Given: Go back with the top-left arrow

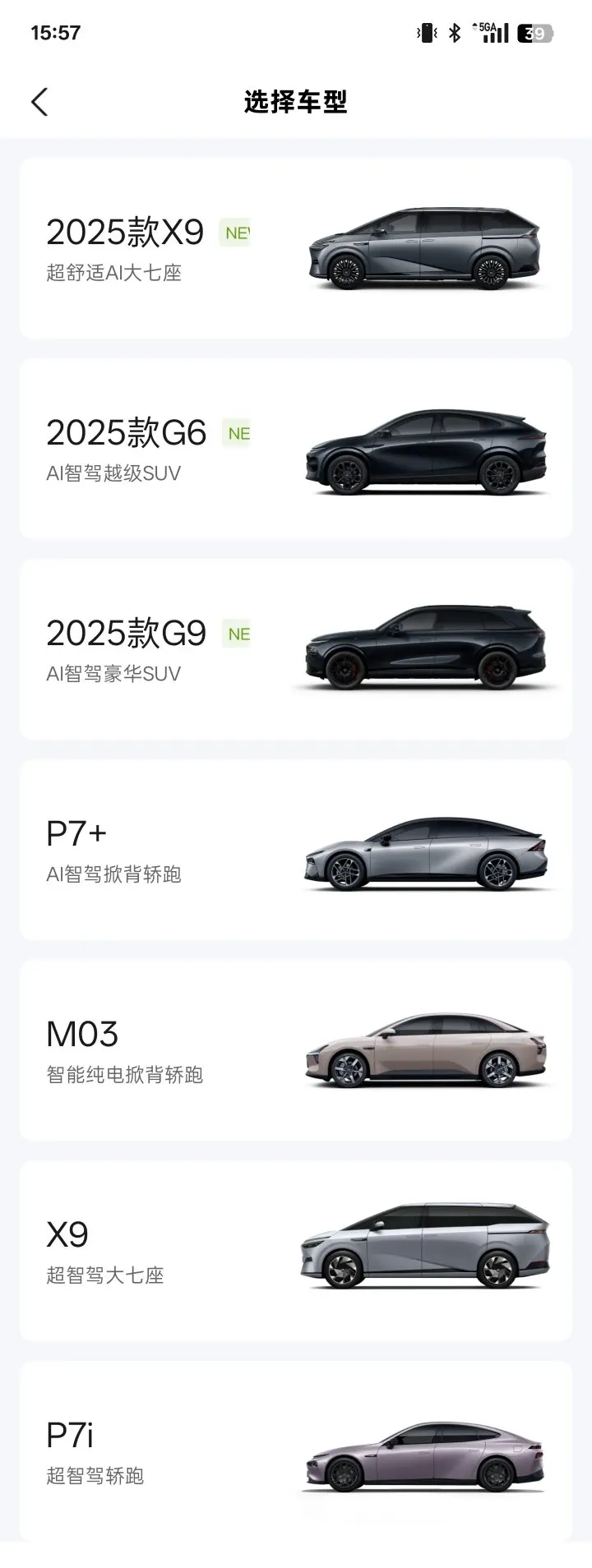Looking at the screenshot, I should 39,102.
